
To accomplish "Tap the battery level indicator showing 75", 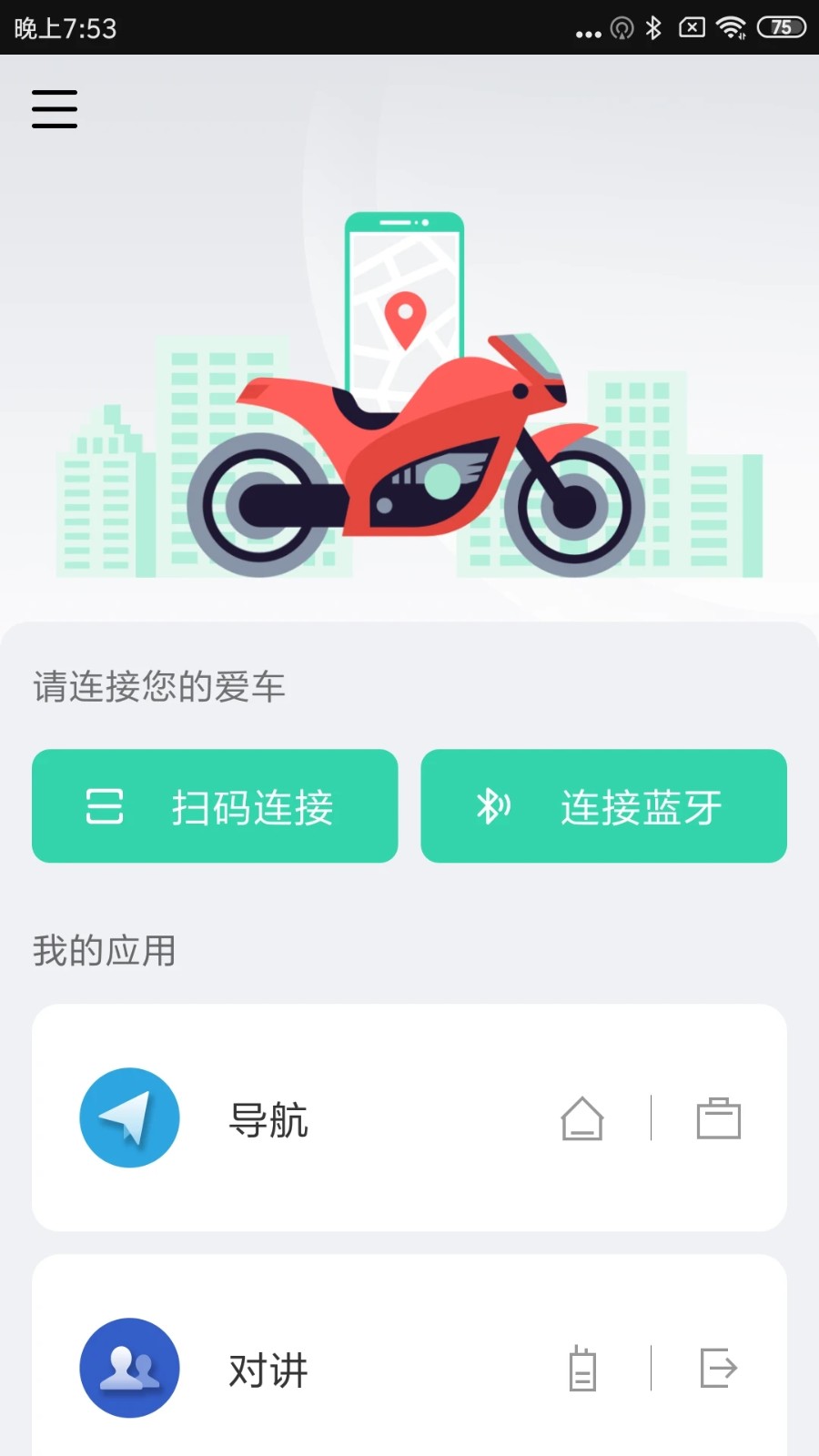I will [x=780, y=28].
